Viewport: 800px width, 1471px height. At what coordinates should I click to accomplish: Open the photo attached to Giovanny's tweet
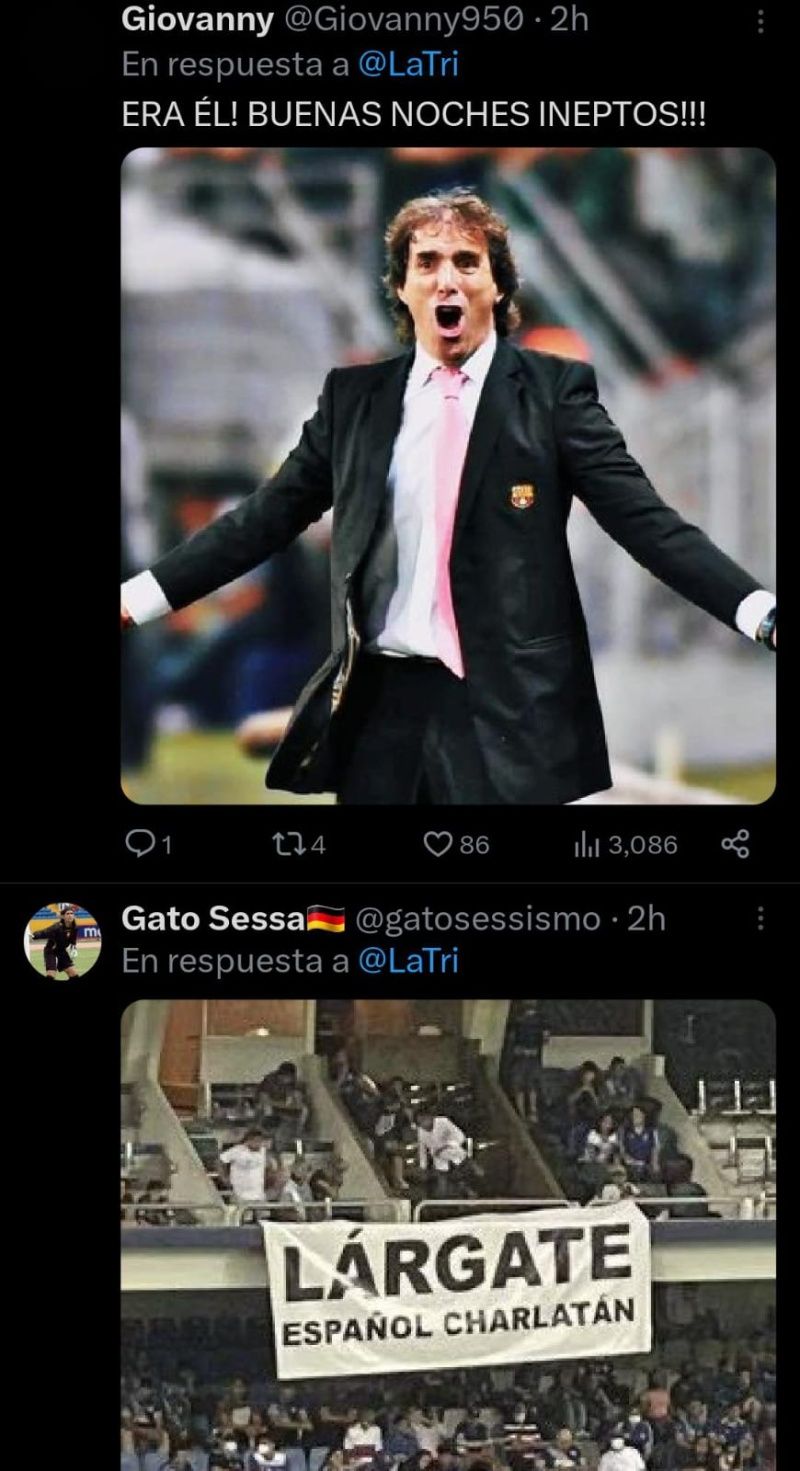click(448, 475)
